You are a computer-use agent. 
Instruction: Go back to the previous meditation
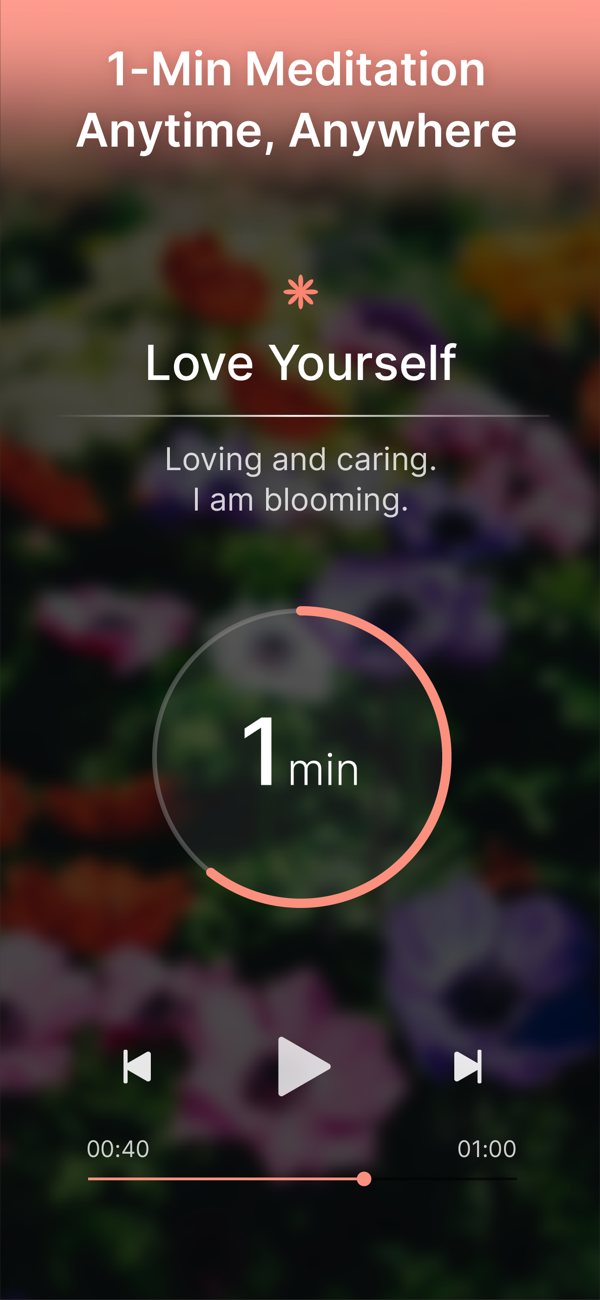click(x=137, y=1066)
